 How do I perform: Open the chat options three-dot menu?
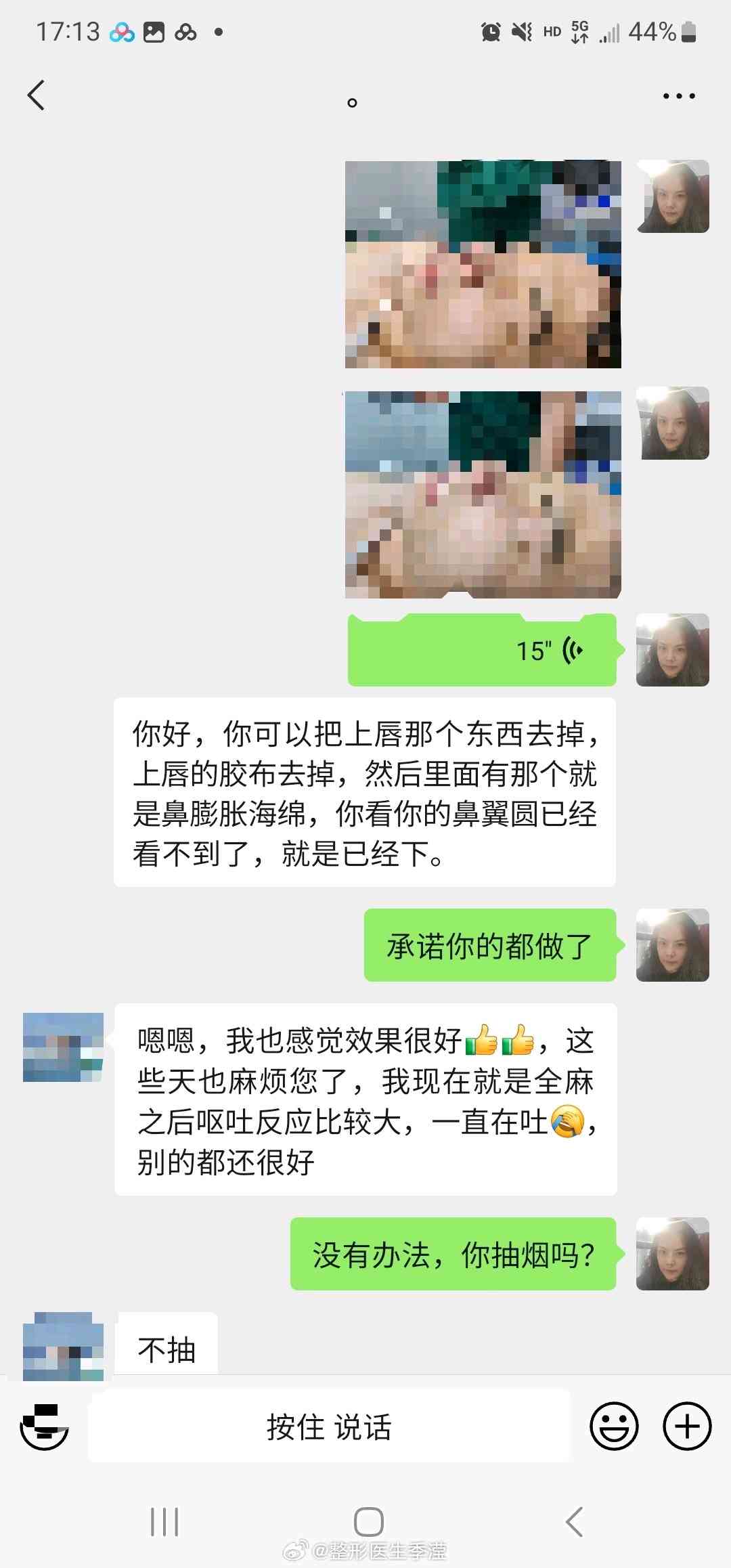(x=678, y=96)
